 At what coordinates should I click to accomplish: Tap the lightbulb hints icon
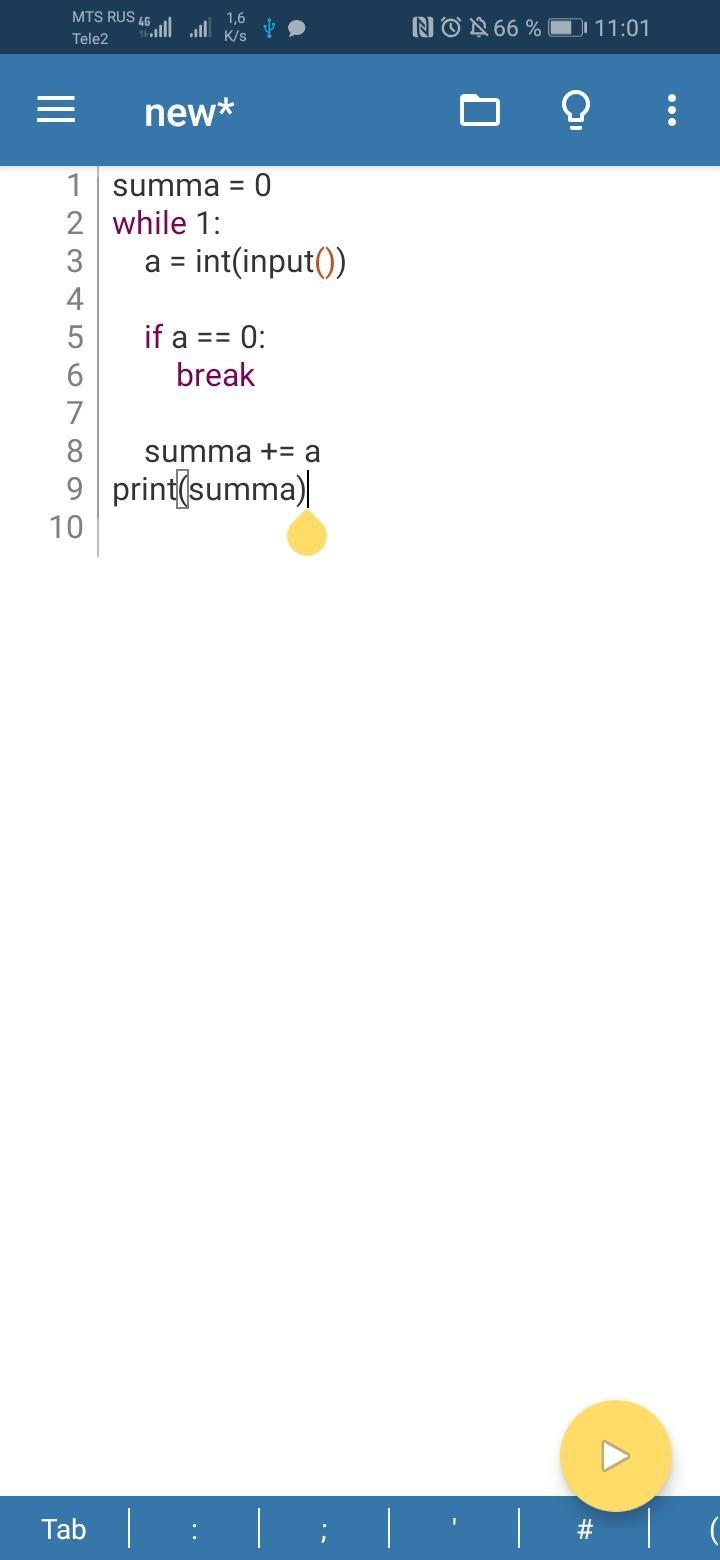click(576, 110)
